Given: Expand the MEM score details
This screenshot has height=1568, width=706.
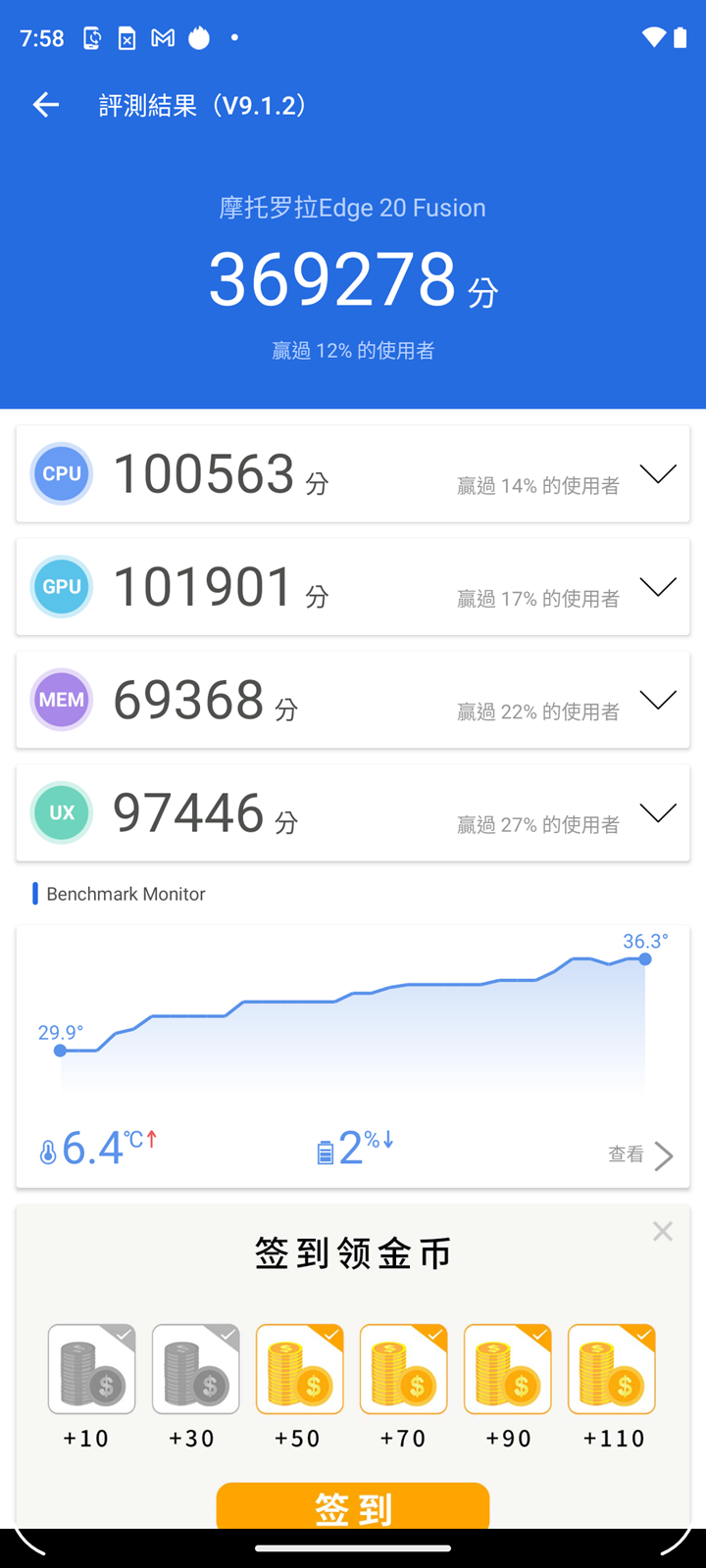Looking at the screenshot, I should click(x=657, y=700).
